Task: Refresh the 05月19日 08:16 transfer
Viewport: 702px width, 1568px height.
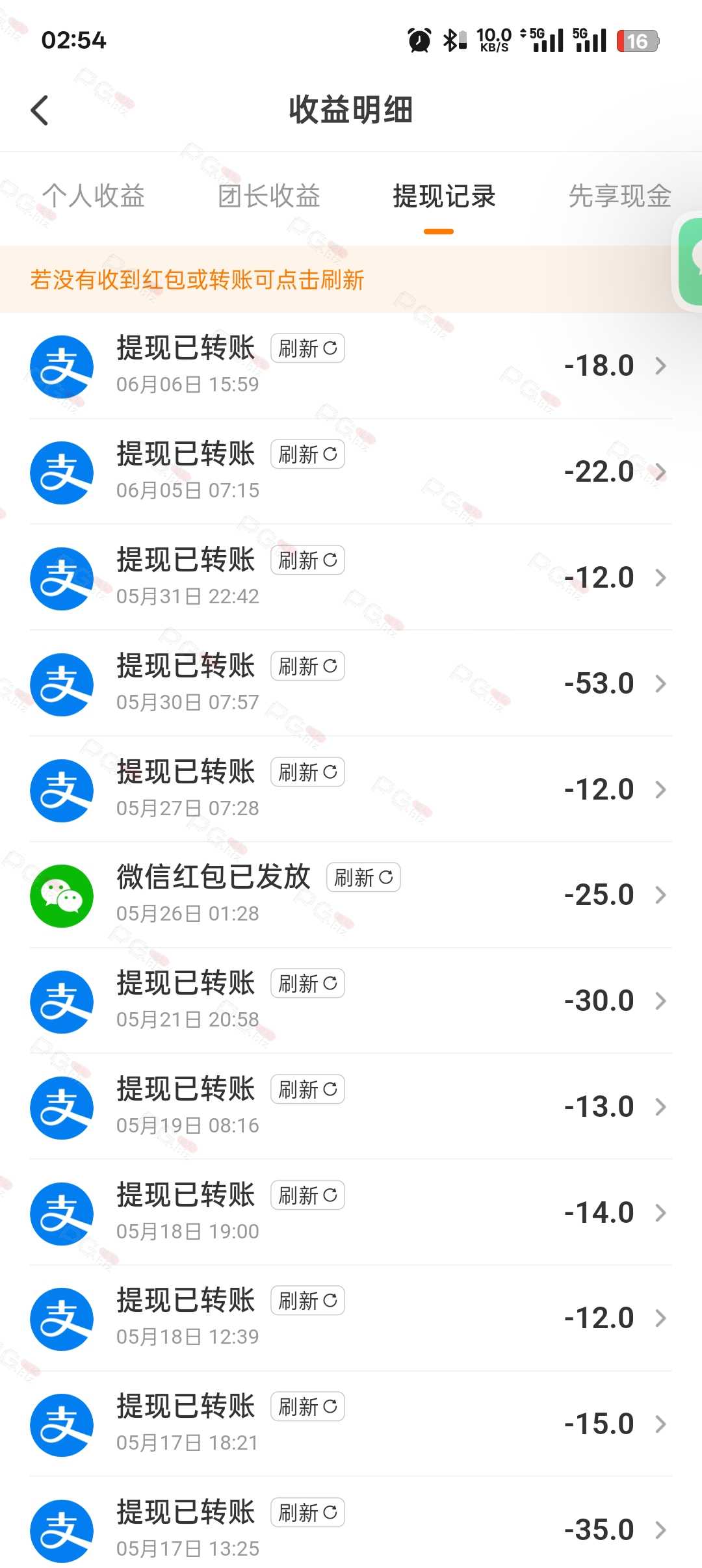Action: click(x=307, y=1090)
